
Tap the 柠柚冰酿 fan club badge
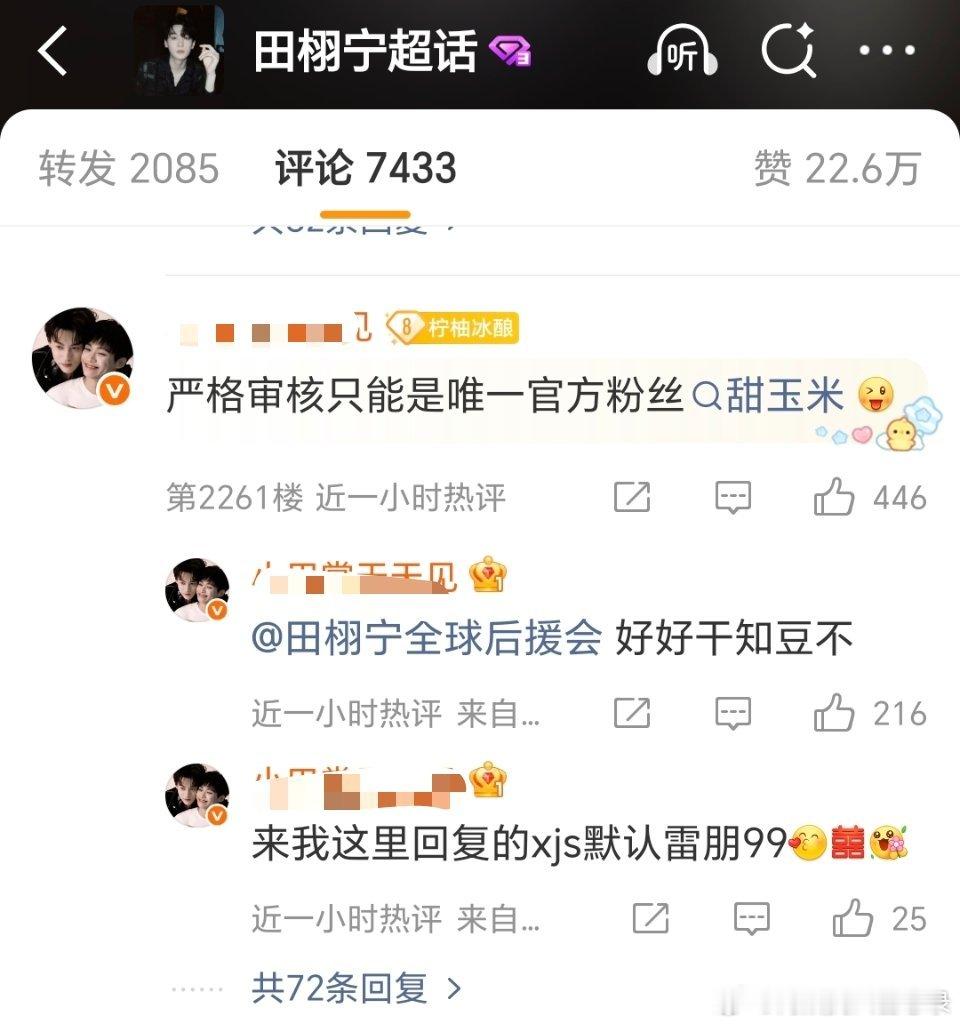(x=449, y=330)
